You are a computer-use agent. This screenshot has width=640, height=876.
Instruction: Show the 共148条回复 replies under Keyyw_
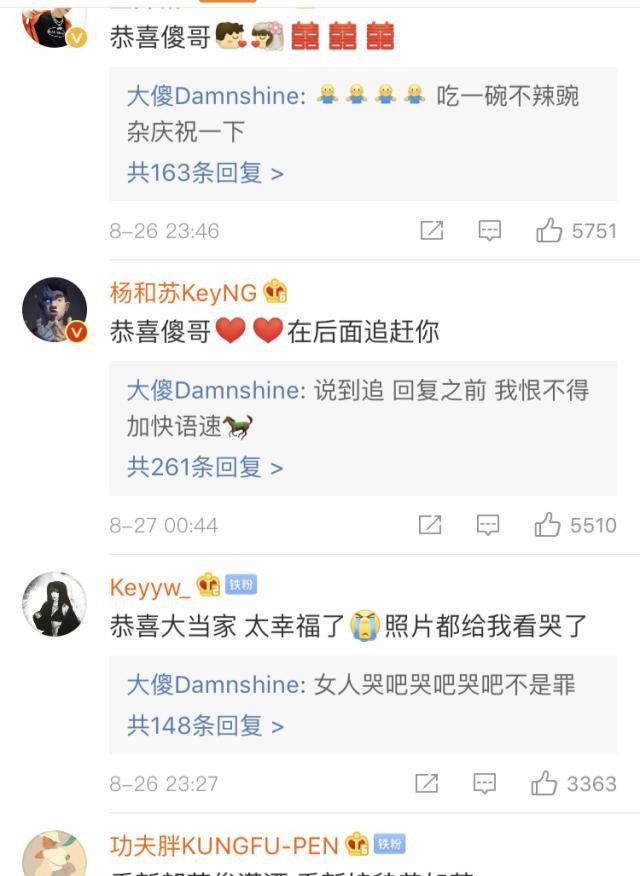[204, 725]
